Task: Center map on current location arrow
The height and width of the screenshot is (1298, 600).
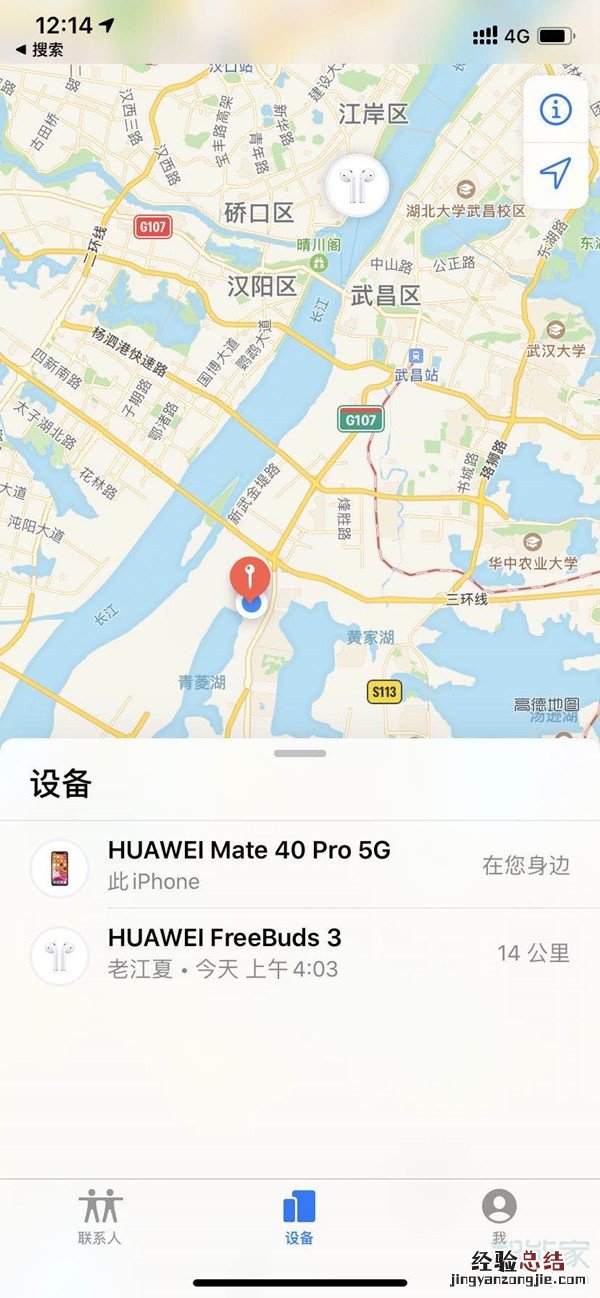Action: (555, 174)
